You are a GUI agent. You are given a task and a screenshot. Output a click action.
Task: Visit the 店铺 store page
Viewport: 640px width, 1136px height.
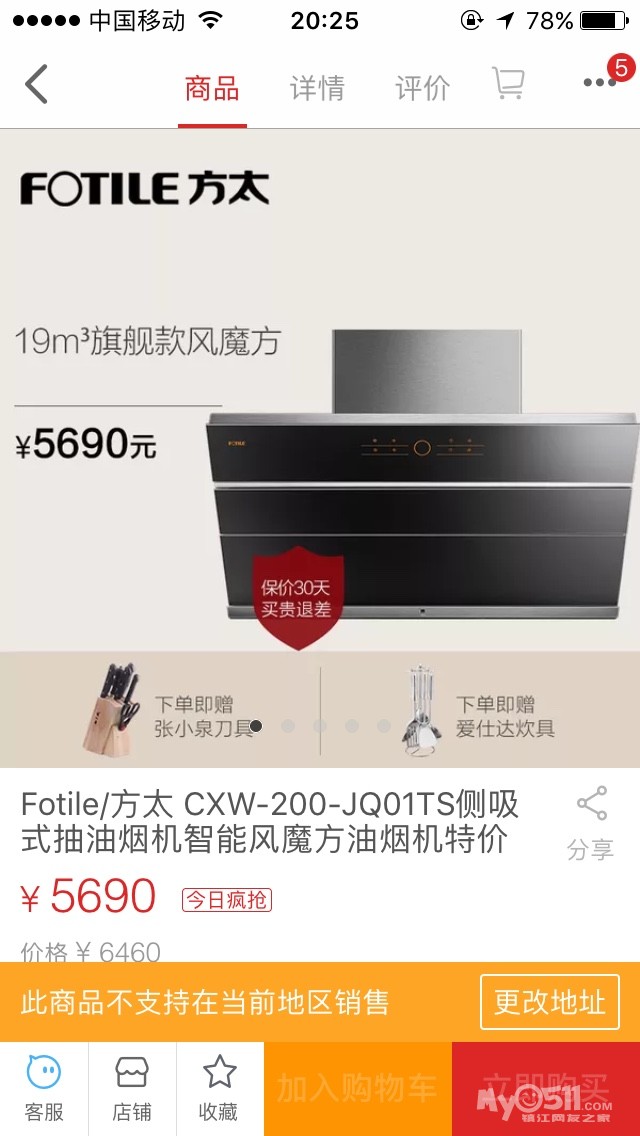132,1088
